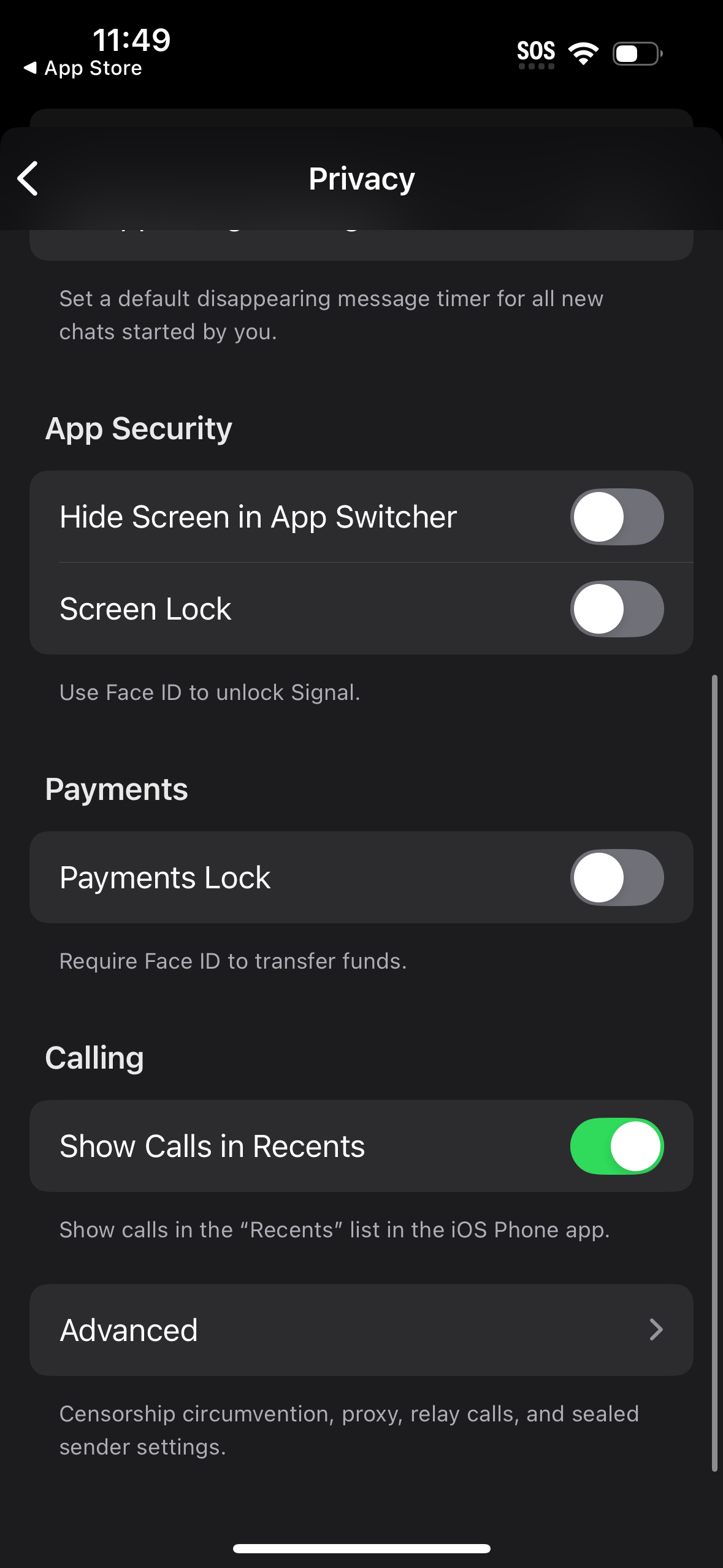Tap the Privacy title
This screenshot has height=1568, width=723.
coord(361,179)
